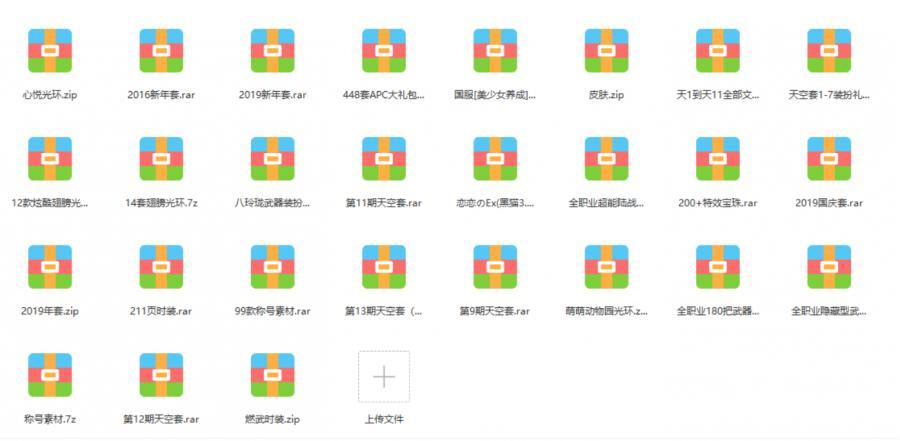Open the 2019年套.zip file
The width and height of the screenshot is (900, 441).
click(x=50, y=267)
